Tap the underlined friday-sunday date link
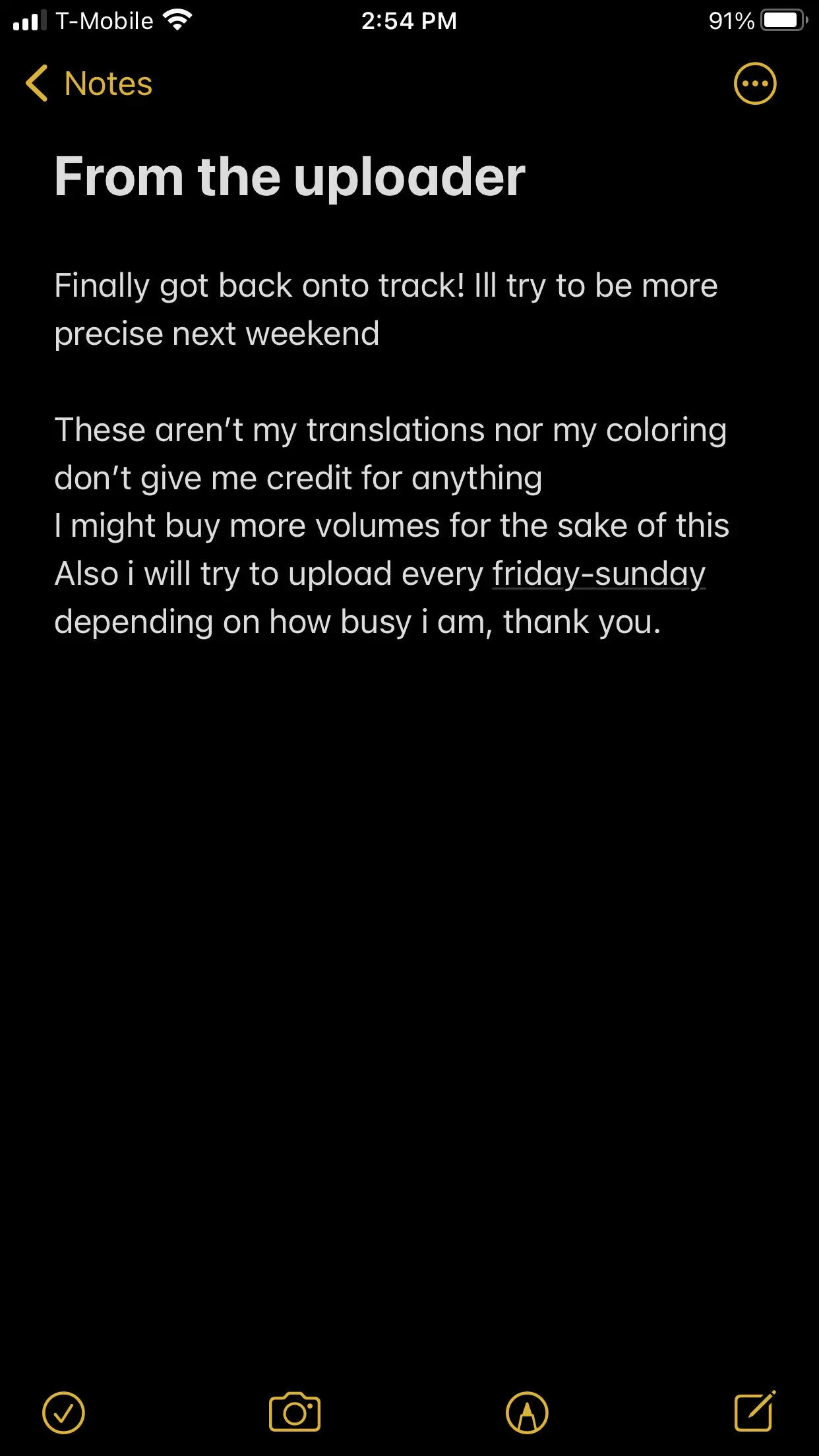The image size is (819, 1456). point(599,574)
